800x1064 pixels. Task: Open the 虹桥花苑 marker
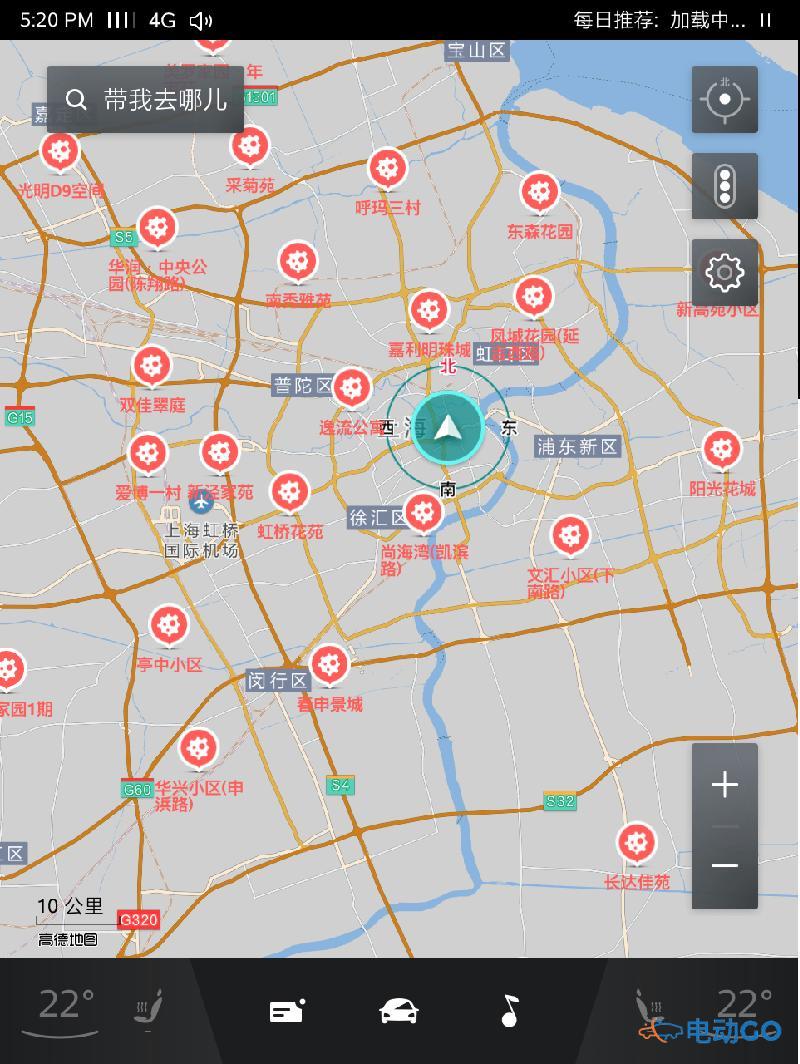[289, 492]
